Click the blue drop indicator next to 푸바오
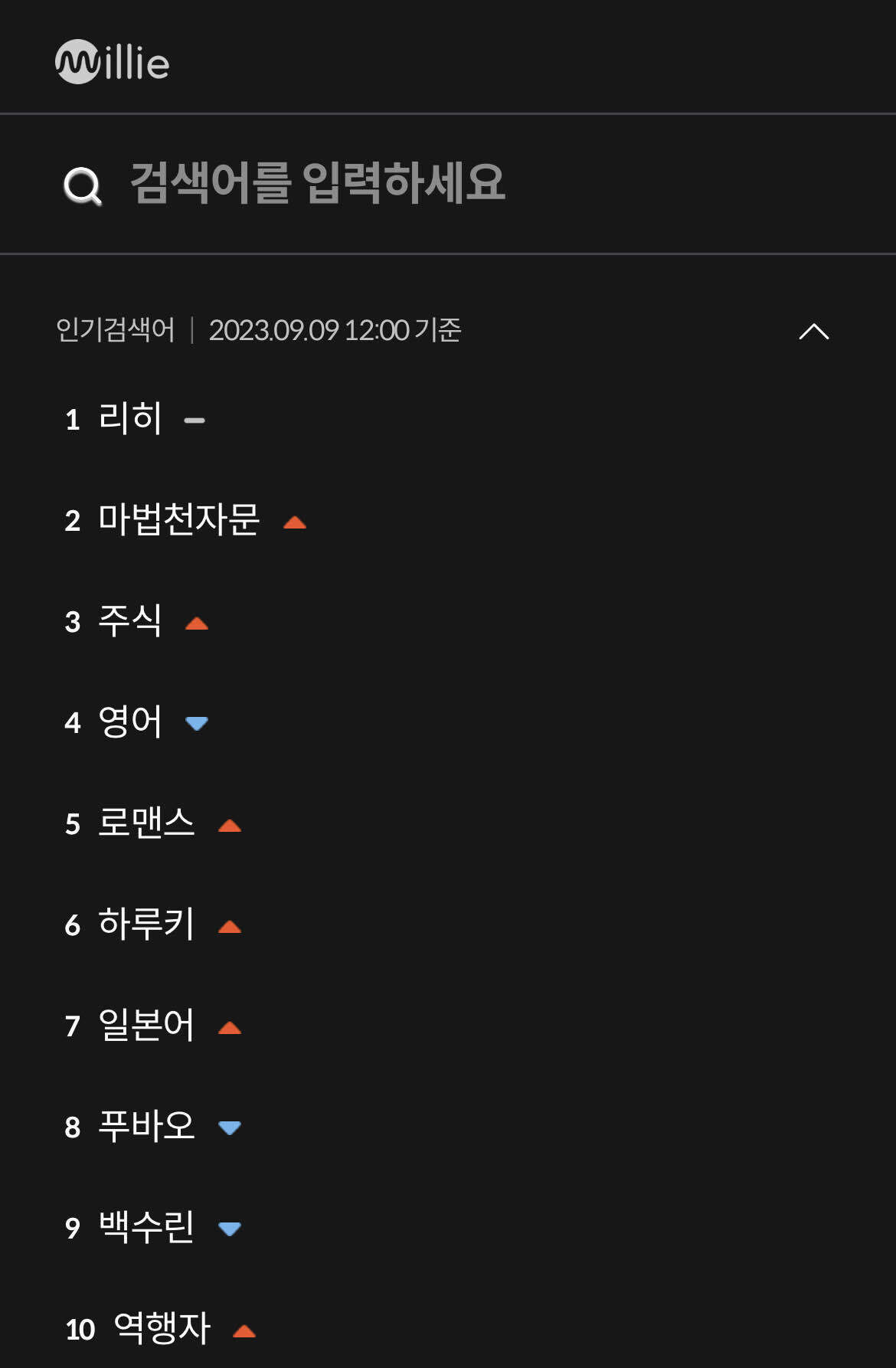This screenshot has height=1368, width=896. [x=230, y=1125]
